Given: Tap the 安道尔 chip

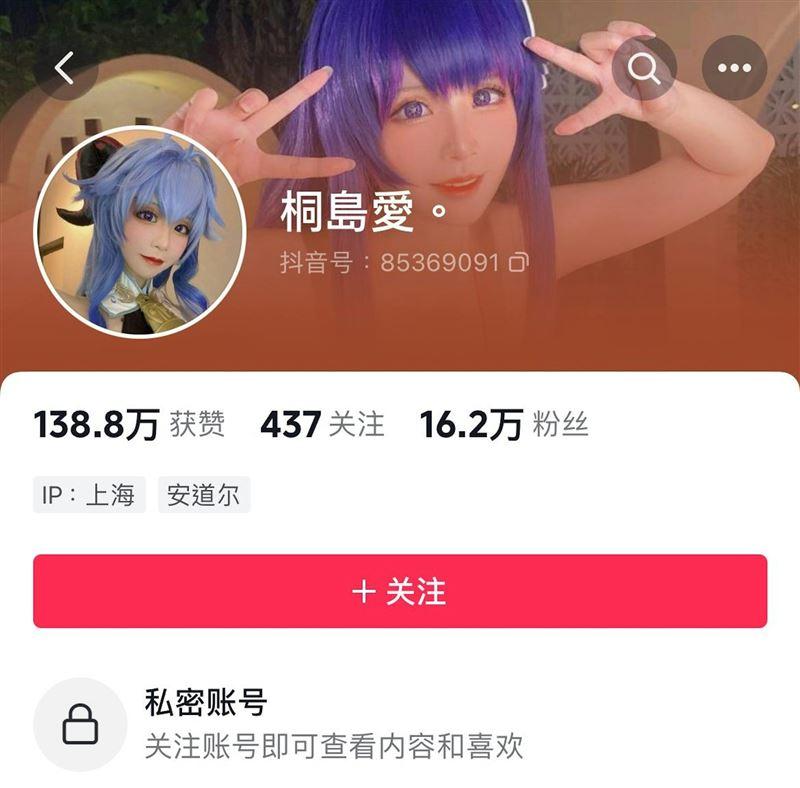Looking at the screenshot, I should point(203,495).
